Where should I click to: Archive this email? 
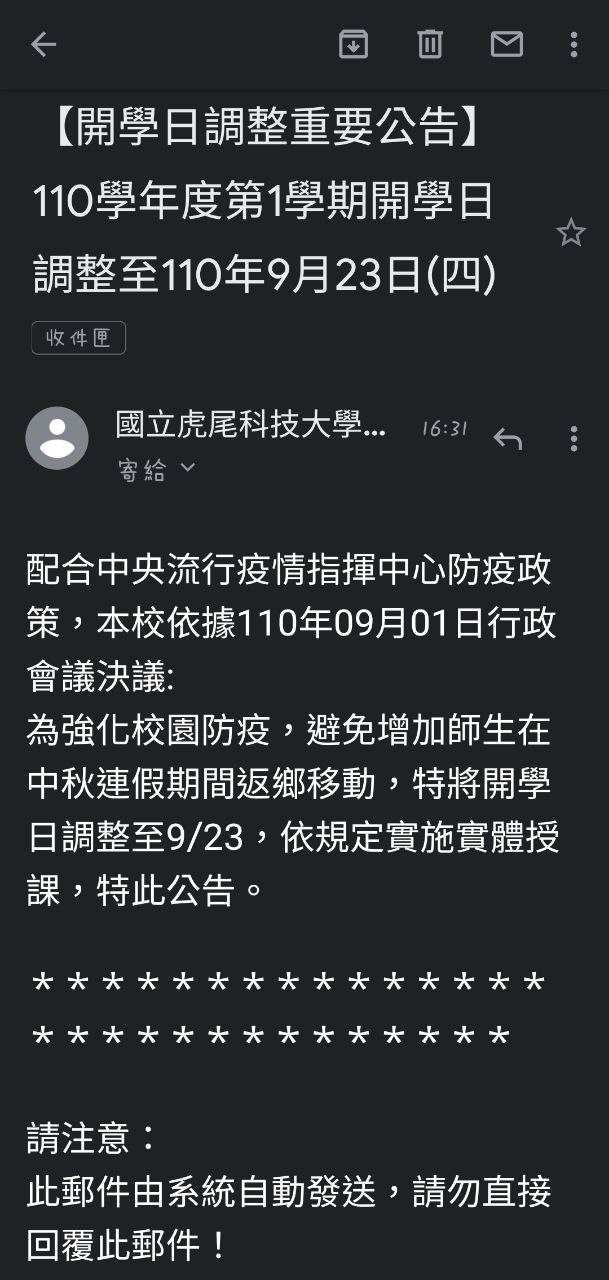[353, 44]
